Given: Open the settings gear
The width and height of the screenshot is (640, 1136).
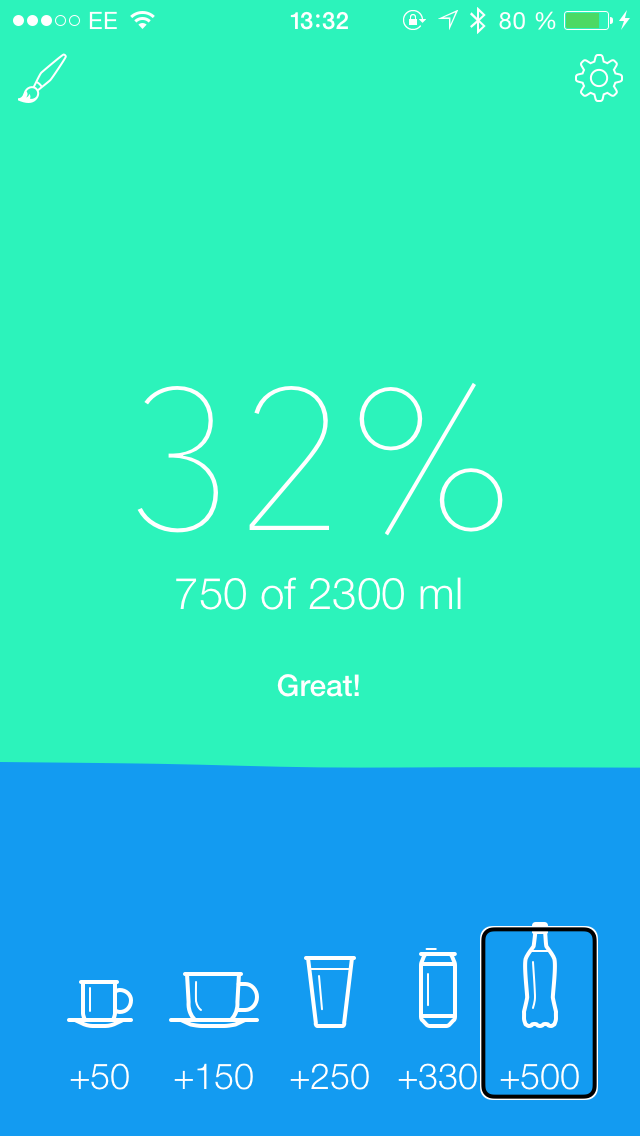Looking at the screenshot, I should pyautogui.click(x=598, y=79).
